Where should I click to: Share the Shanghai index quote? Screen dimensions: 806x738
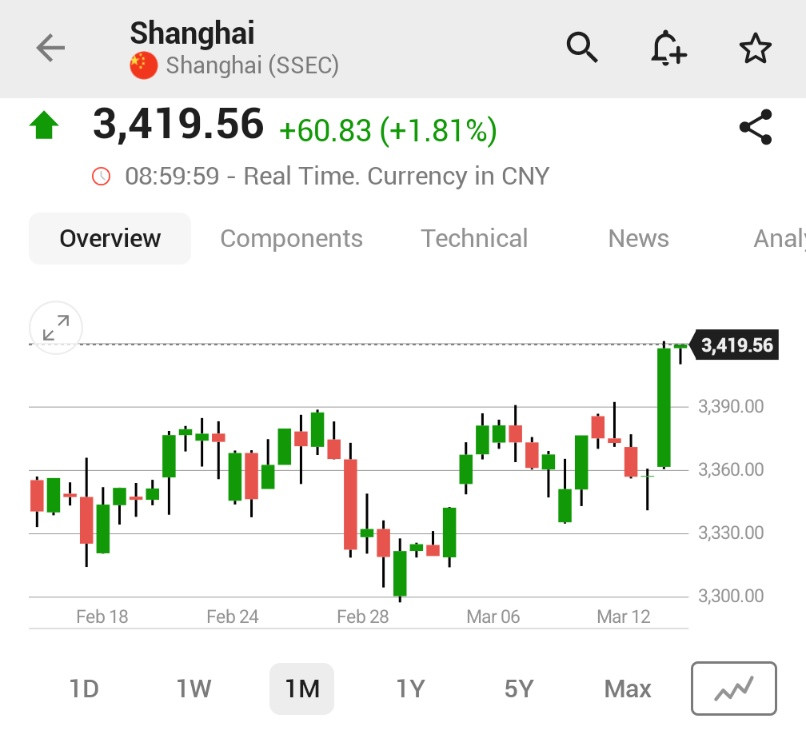point(756,127)
